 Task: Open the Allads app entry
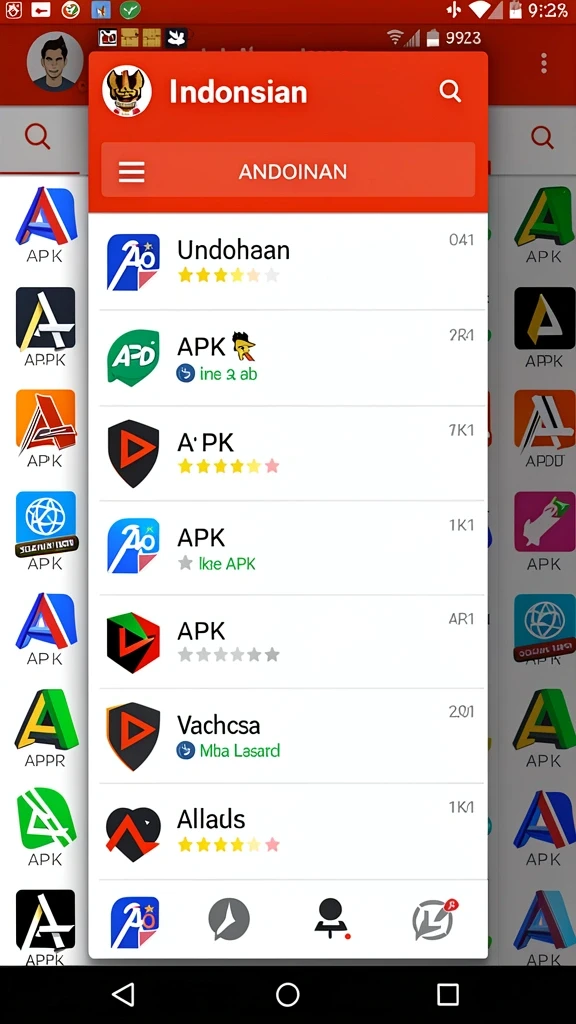288,831
